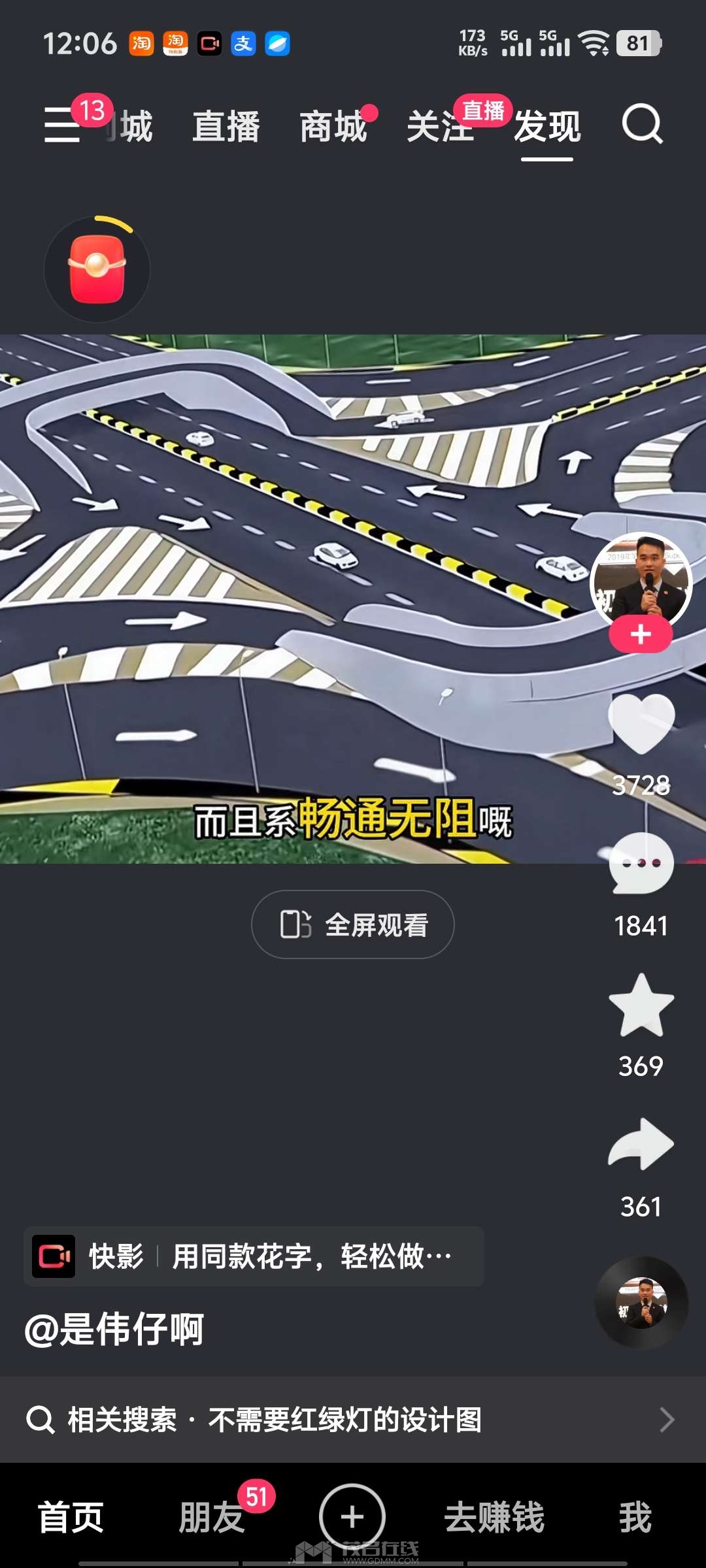The width and height of the screenshot is (706, 1568).
Task: Open the 快影 同款花字 template banner
Action: click(254, 1256)
